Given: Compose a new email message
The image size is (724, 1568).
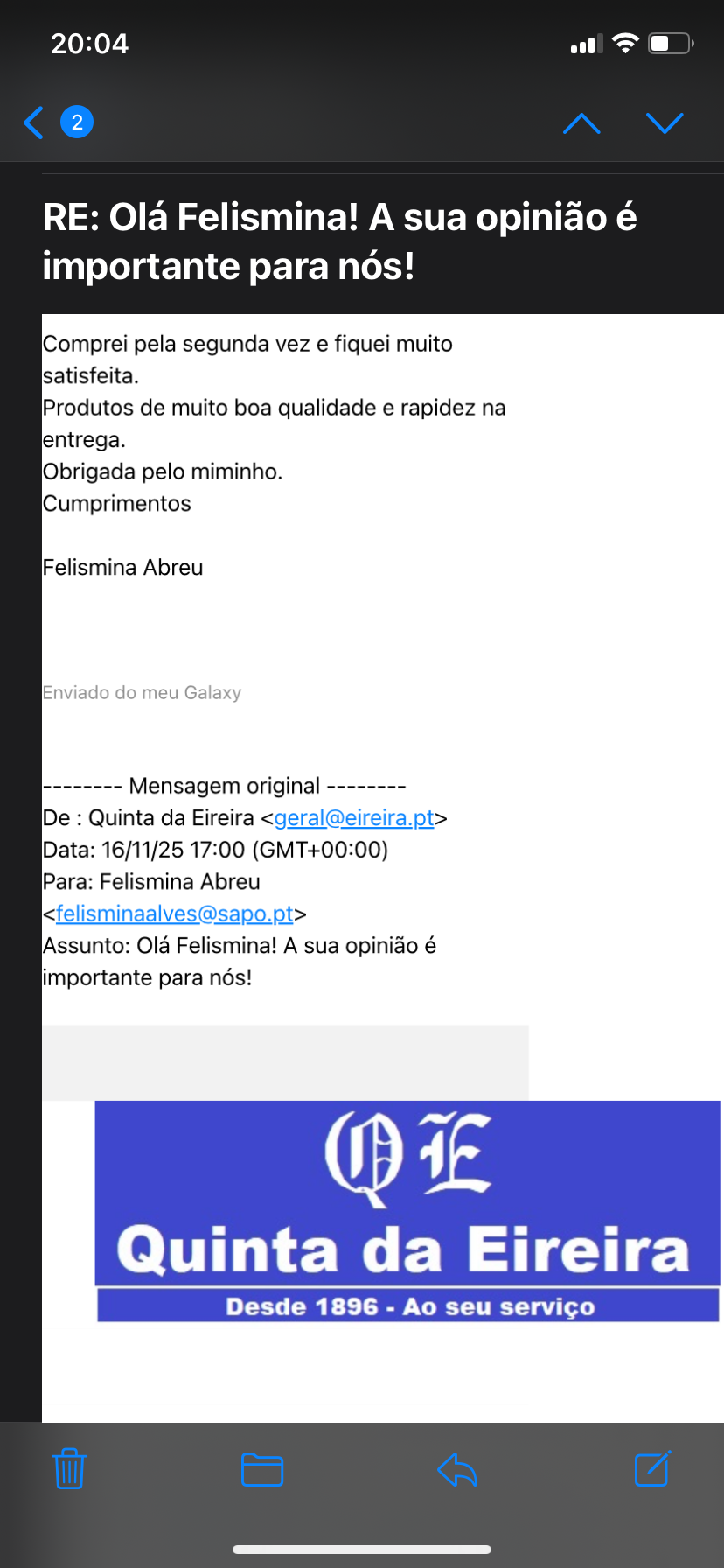Looking at the screenshot, I should point(652,1469).
